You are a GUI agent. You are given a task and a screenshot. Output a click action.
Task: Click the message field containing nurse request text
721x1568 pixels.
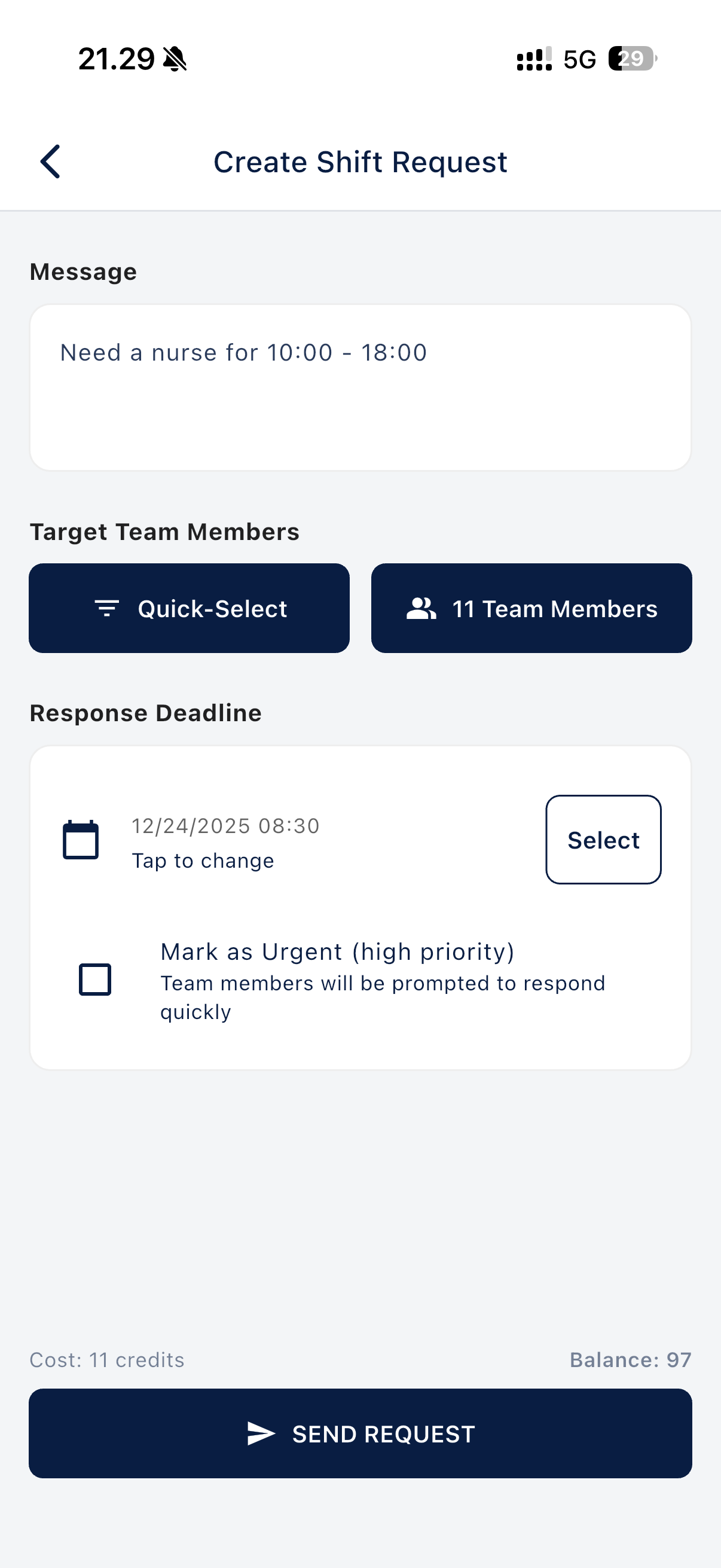tap(360, 385)
